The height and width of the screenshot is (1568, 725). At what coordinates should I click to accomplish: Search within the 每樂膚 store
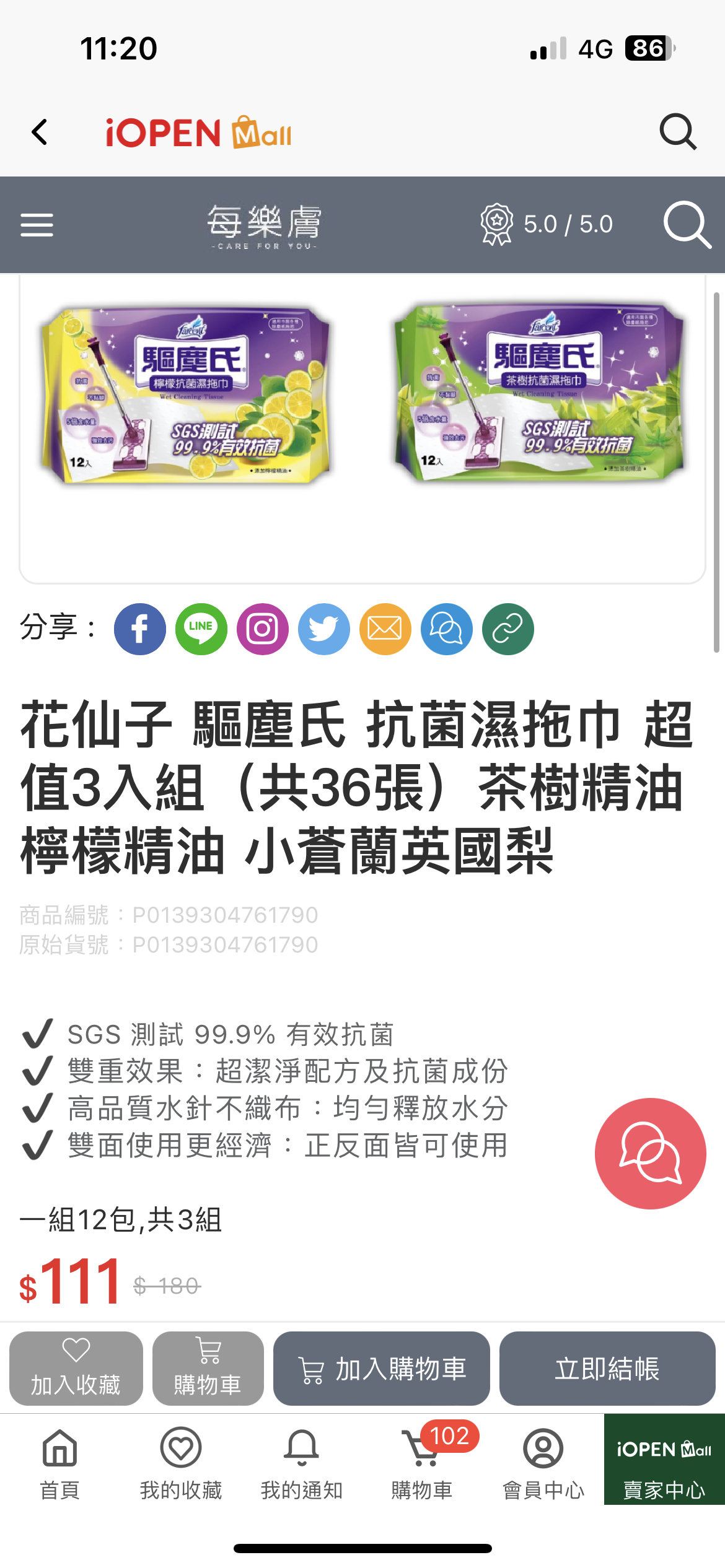[x=687, y=225]
